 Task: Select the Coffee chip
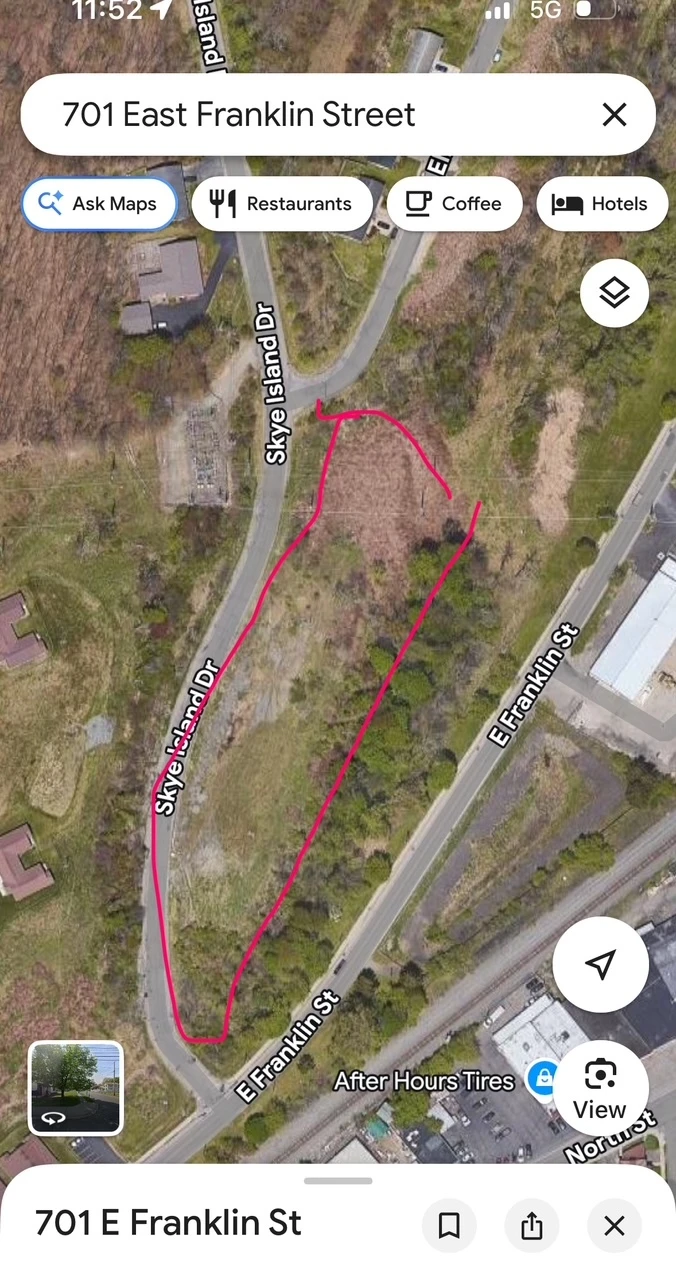pyautogui.click(x=454, y=204)
